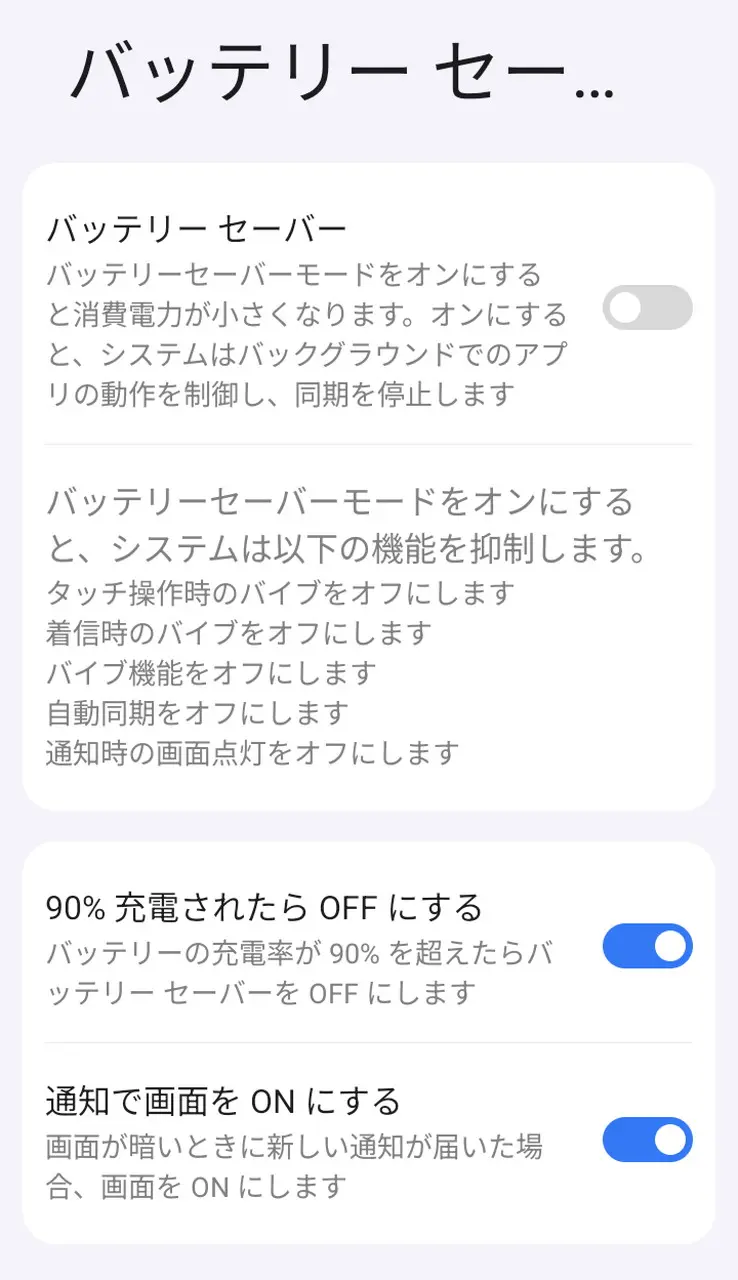Enable the バッテリー セーバー toggle
The image size is (738, 1280).
647,308
